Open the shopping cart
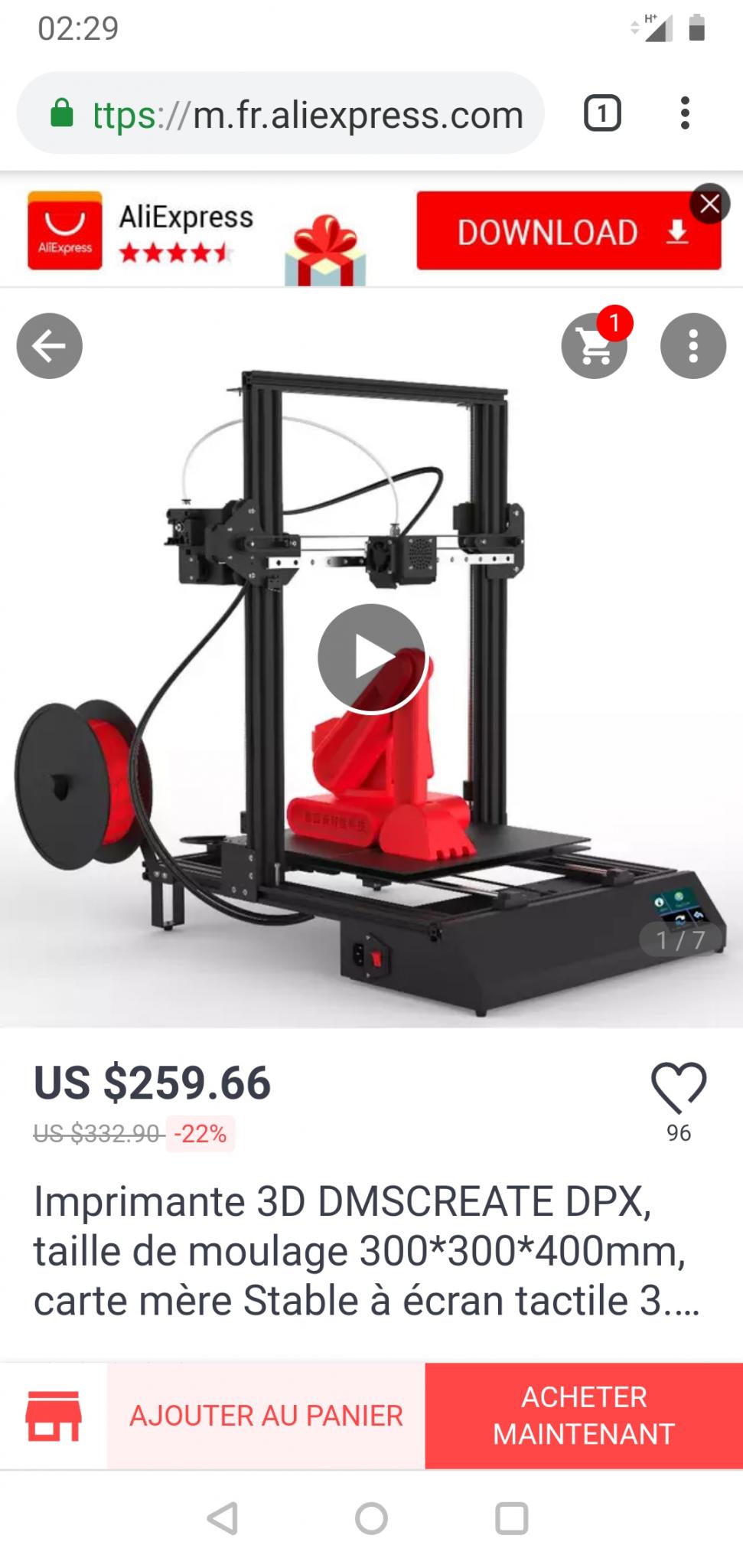743x1568 pixels. point(595,345)
